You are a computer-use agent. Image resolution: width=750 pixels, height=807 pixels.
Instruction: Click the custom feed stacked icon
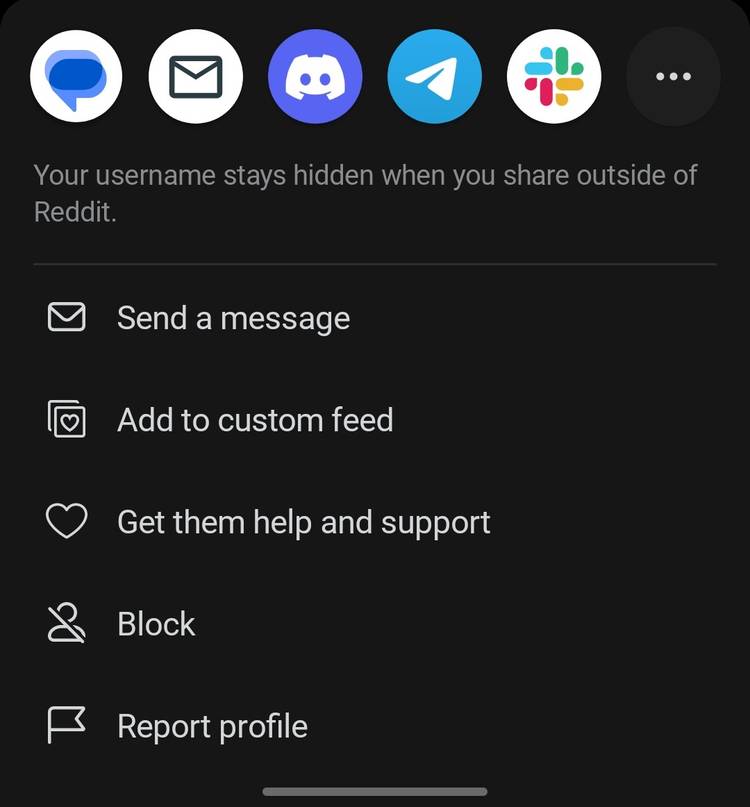(66, 419)
